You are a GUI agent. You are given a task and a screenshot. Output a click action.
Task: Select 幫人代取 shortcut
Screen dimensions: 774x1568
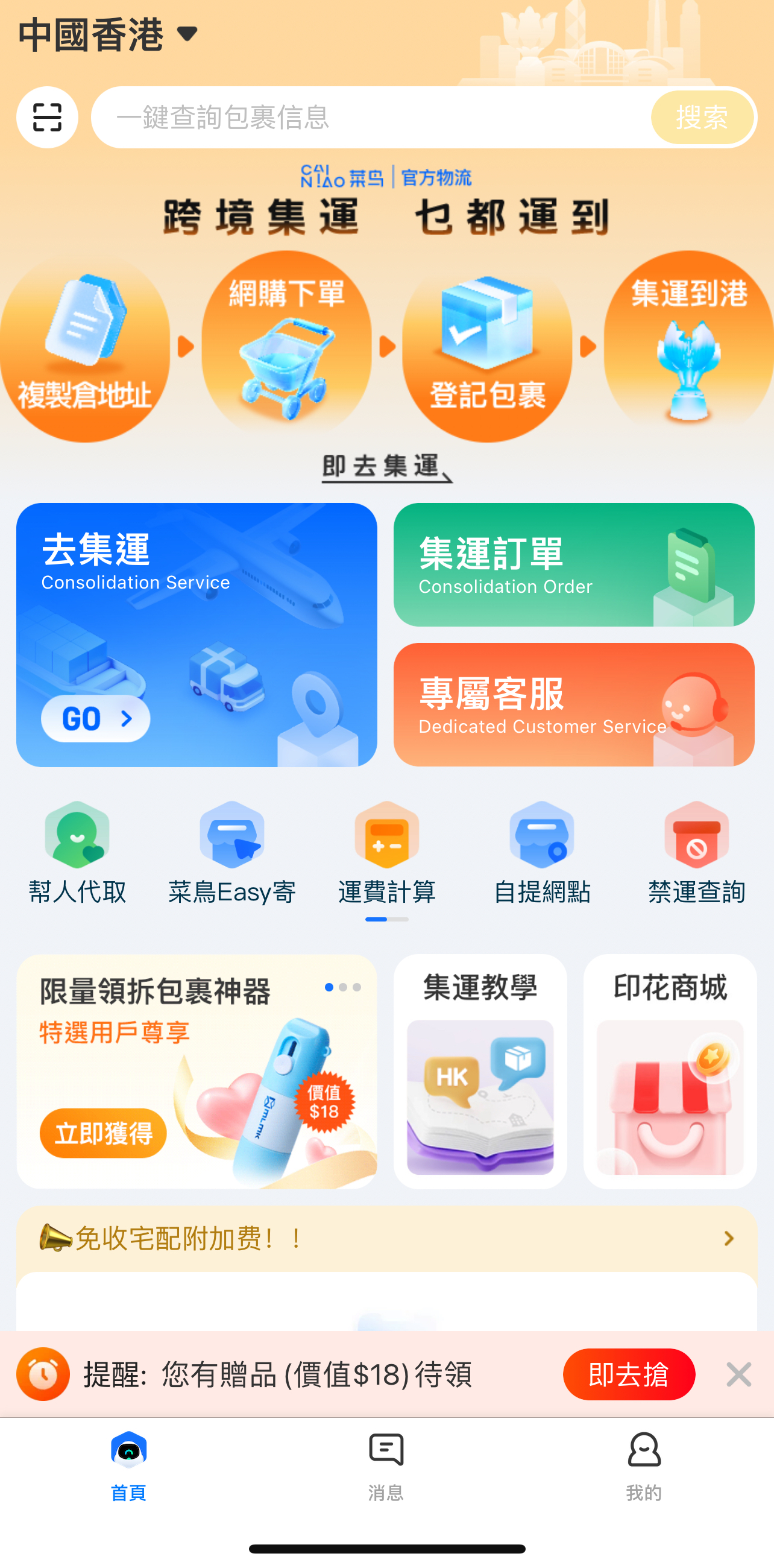[77, 853]
